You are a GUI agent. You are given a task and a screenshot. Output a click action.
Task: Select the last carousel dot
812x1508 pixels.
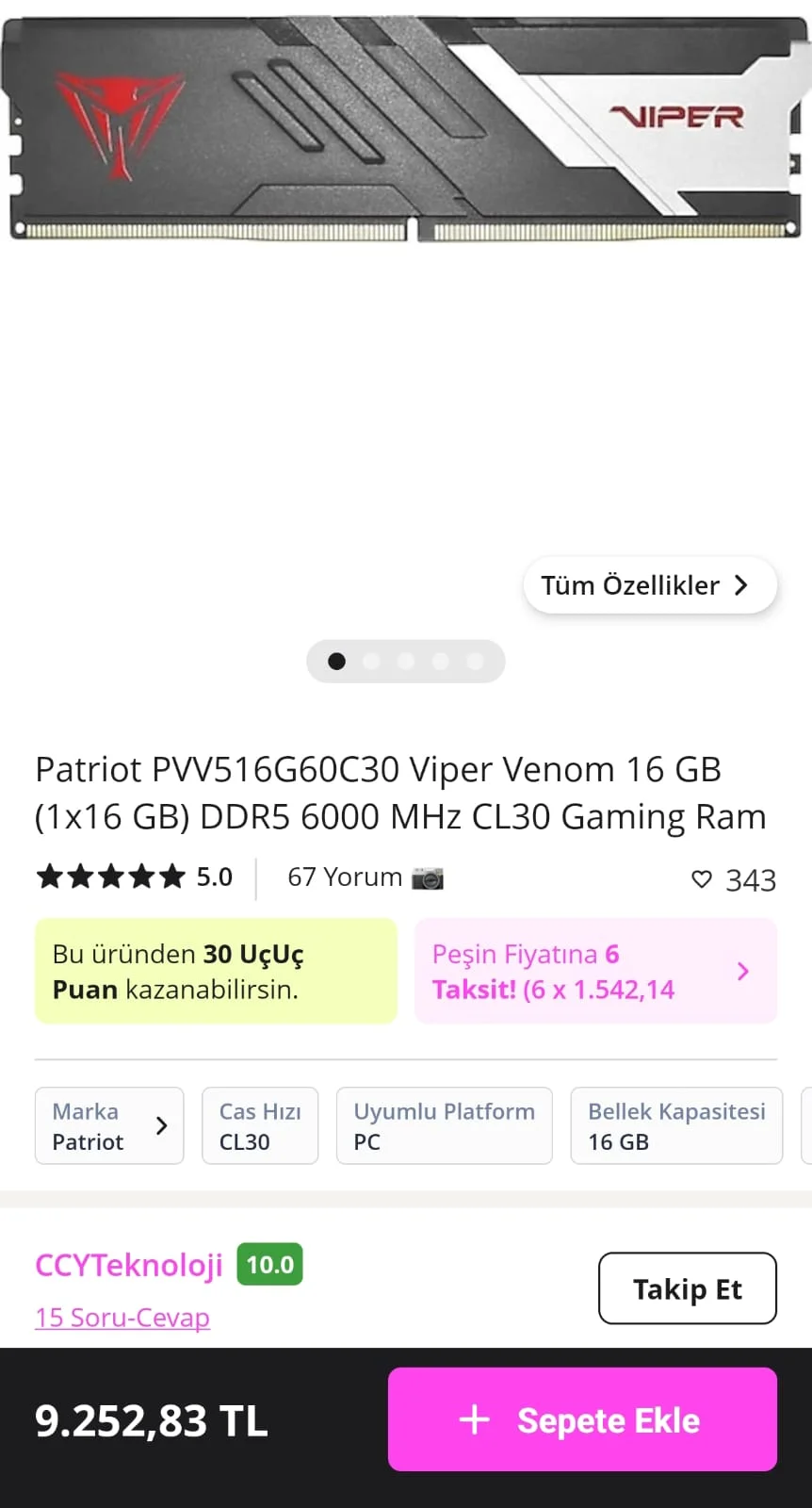[476, 661]
